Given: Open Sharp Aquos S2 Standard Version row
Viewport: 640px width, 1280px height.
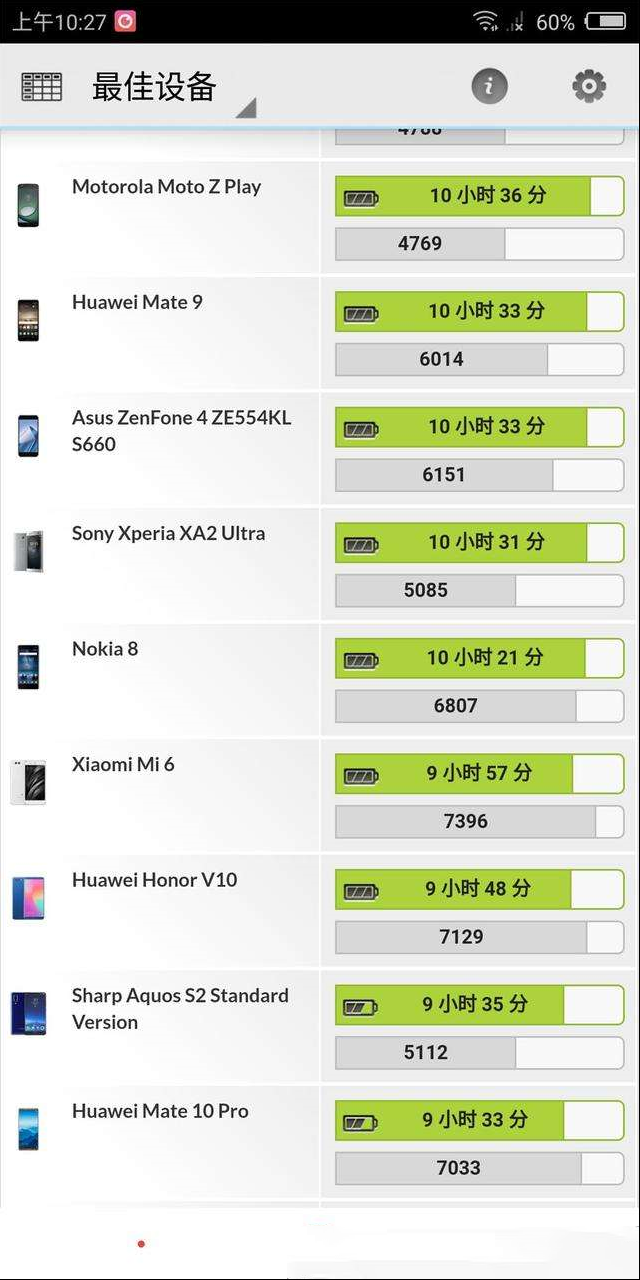Looking at the screenshot, I should (x=320, y=1026).
